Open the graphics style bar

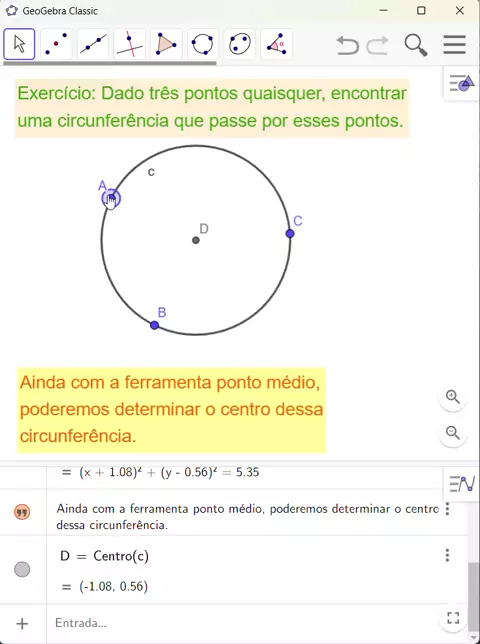point(462,83)
